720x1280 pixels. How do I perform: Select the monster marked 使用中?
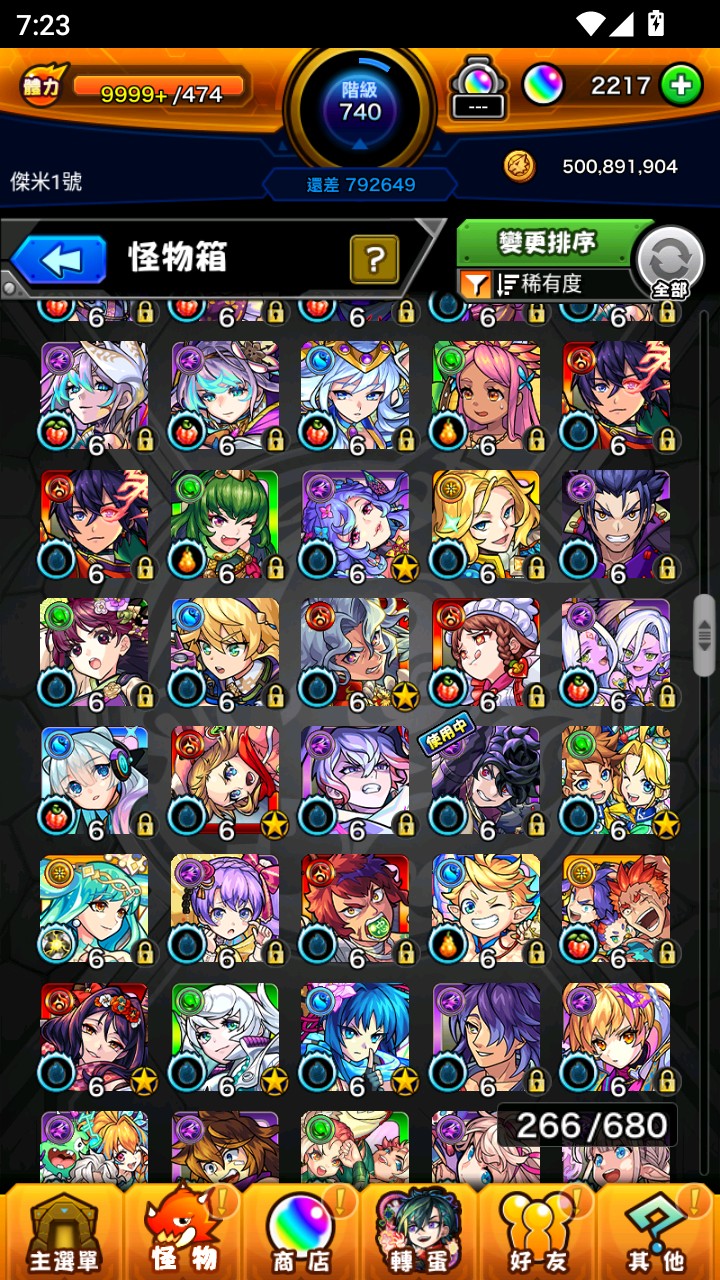coord(486,782)
